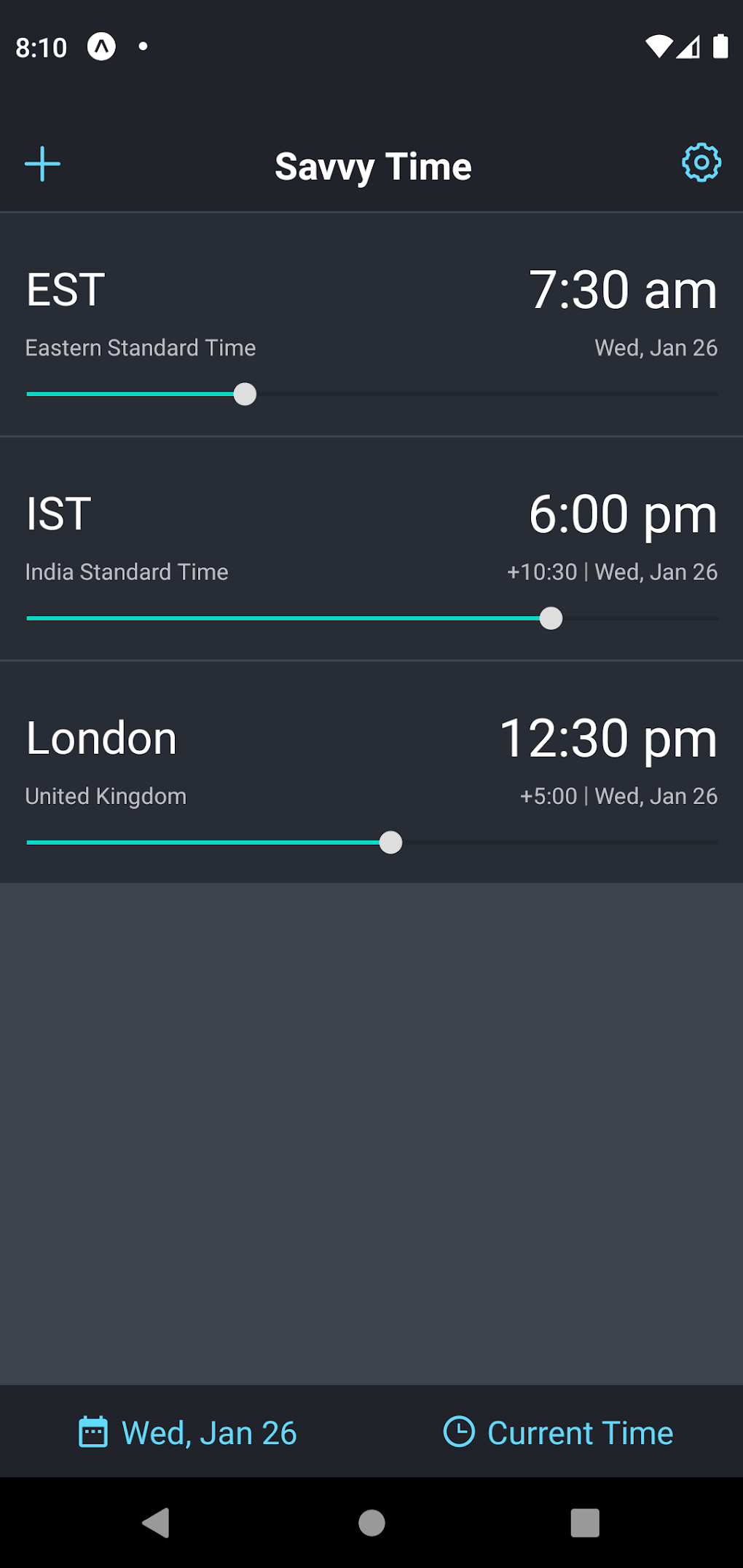The image size is (743, 1568).
Task: Tap the clock icon beside Current Time
Action: 459,1432
